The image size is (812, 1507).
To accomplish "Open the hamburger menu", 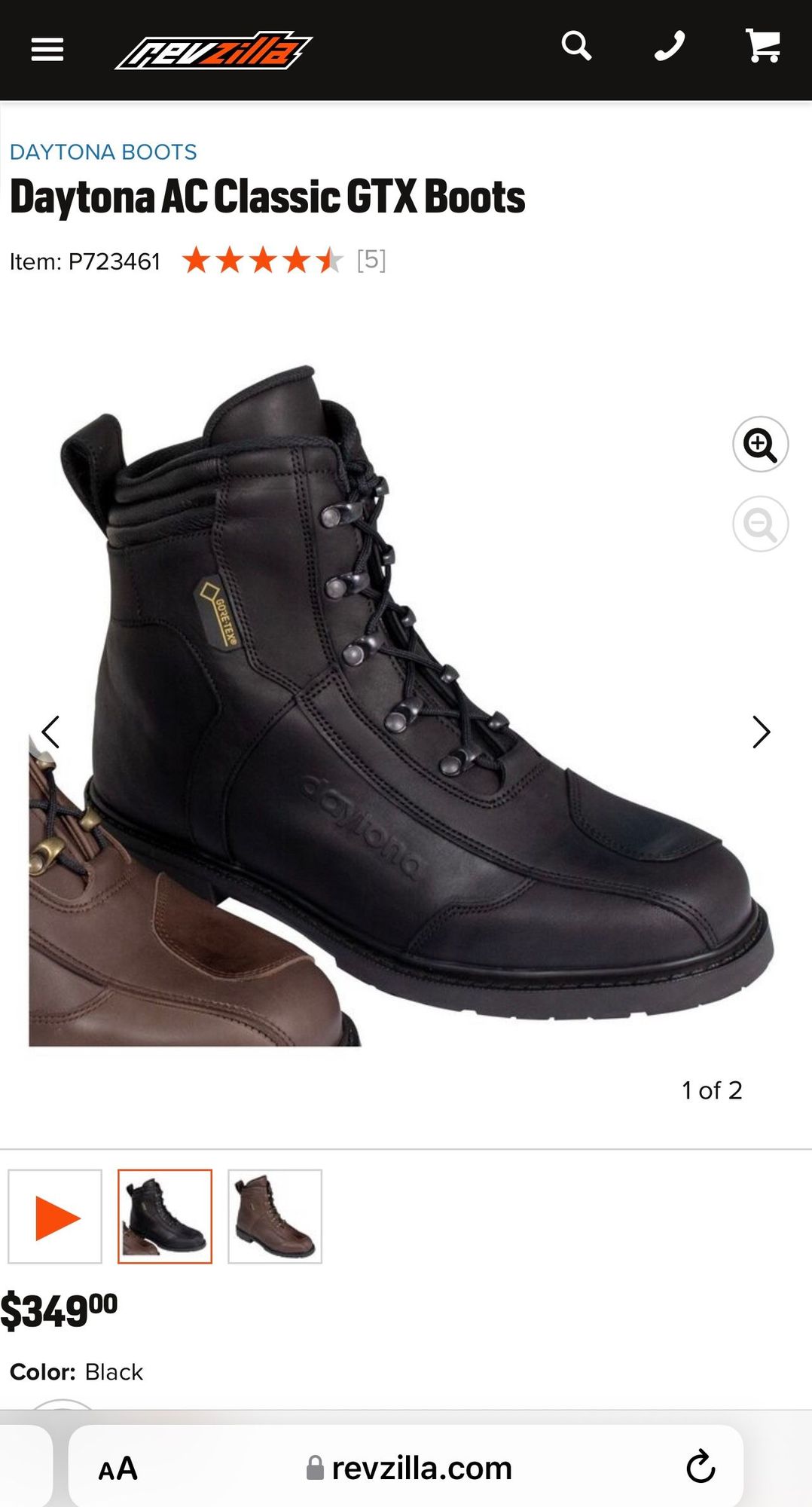I will [x=47, y=50].
